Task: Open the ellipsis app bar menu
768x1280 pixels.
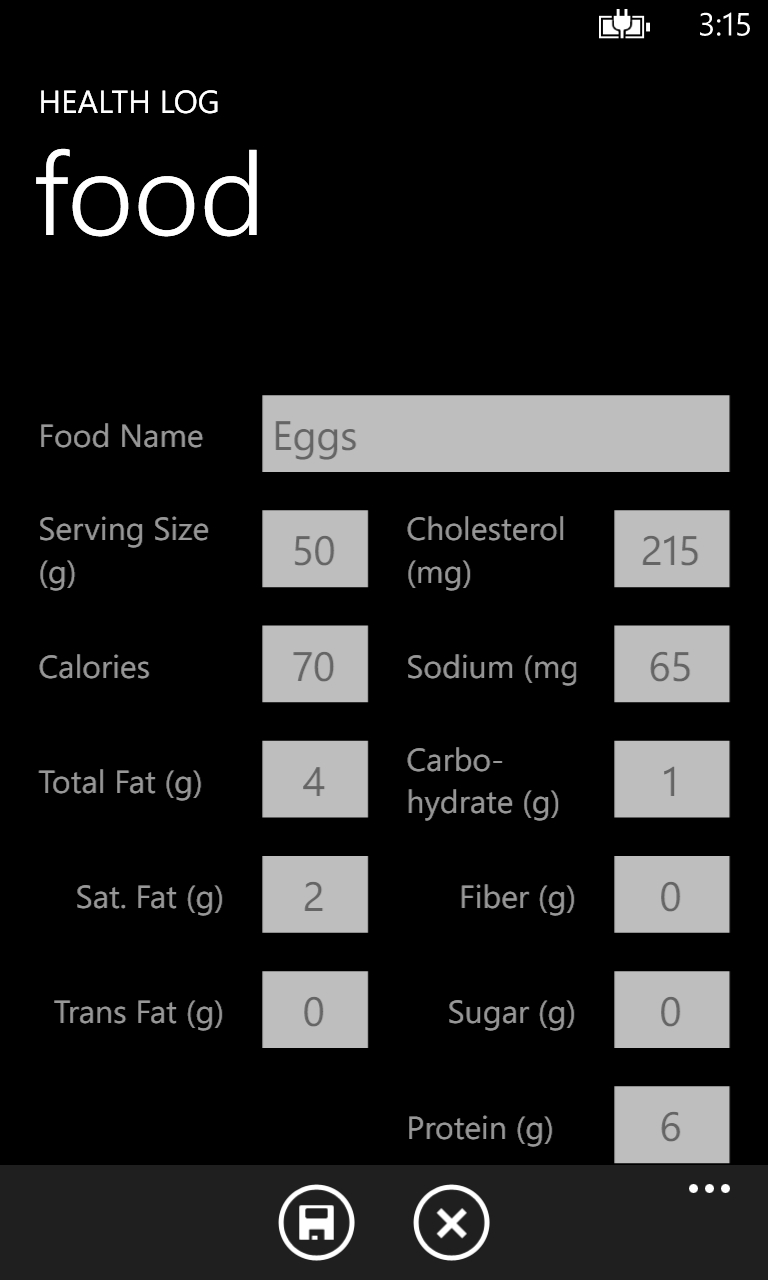Action: (x=709, y=1188)
